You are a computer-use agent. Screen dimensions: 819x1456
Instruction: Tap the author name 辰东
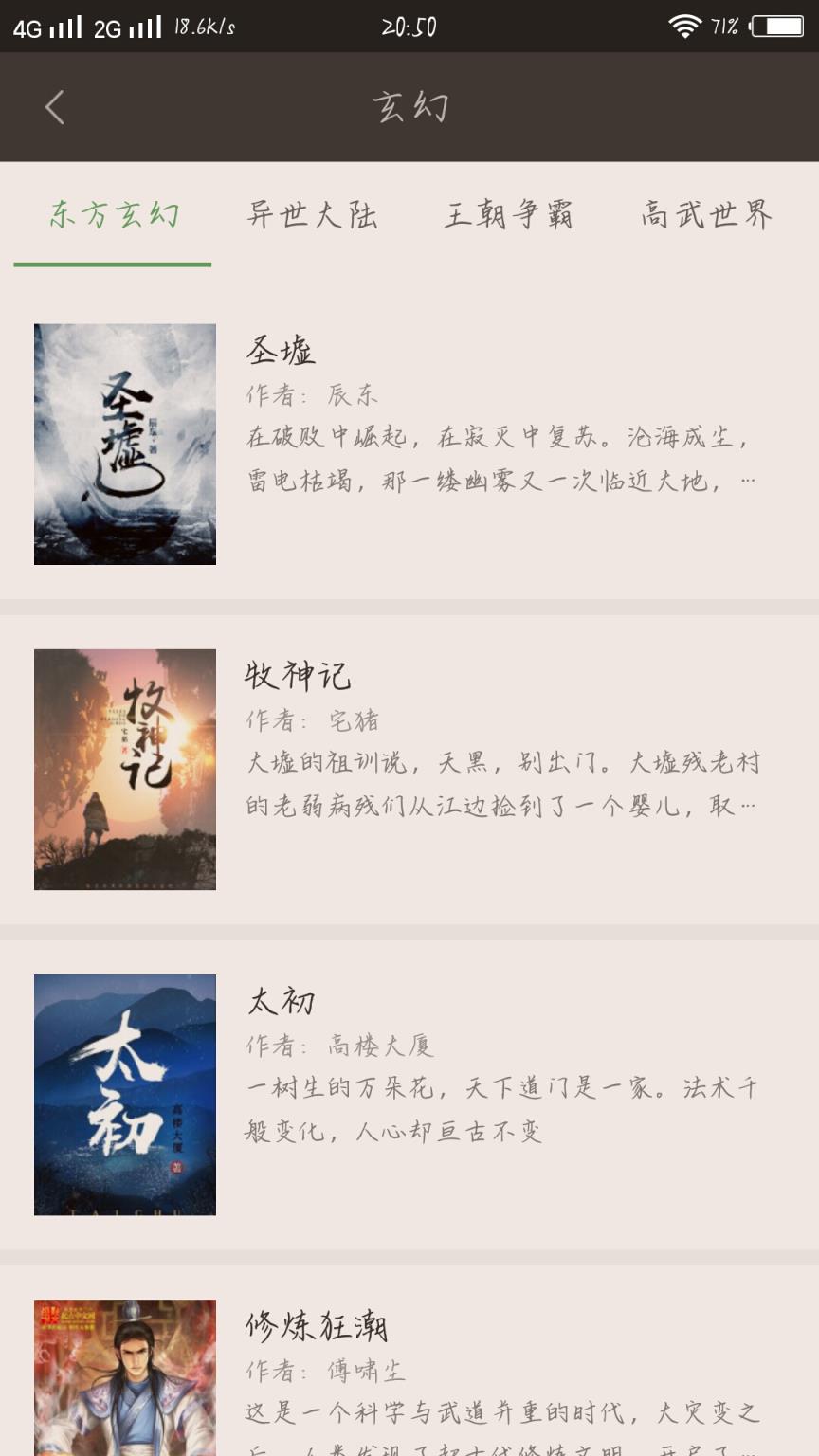349,395
